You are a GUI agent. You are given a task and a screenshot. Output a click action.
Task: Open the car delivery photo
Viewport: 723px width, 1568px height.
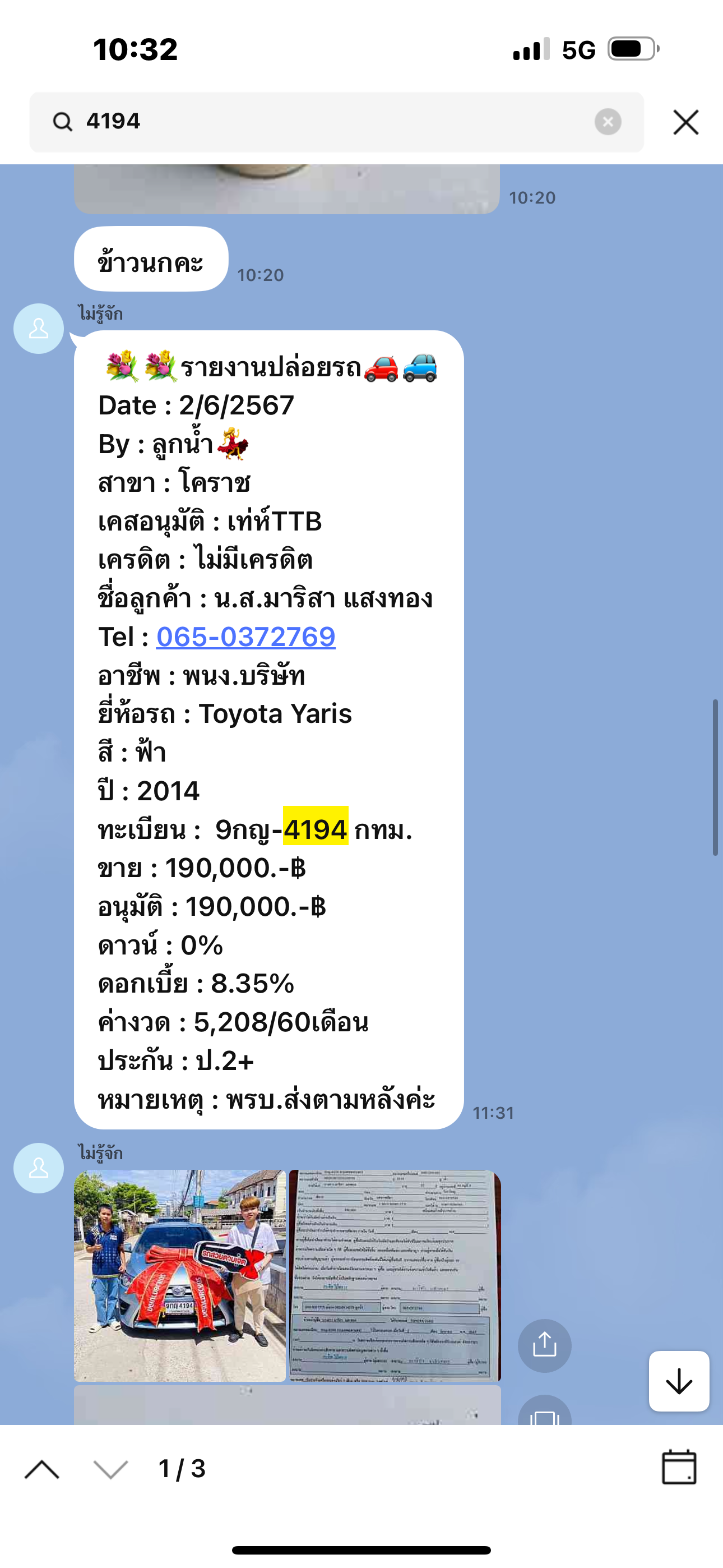coord(180,1275)
